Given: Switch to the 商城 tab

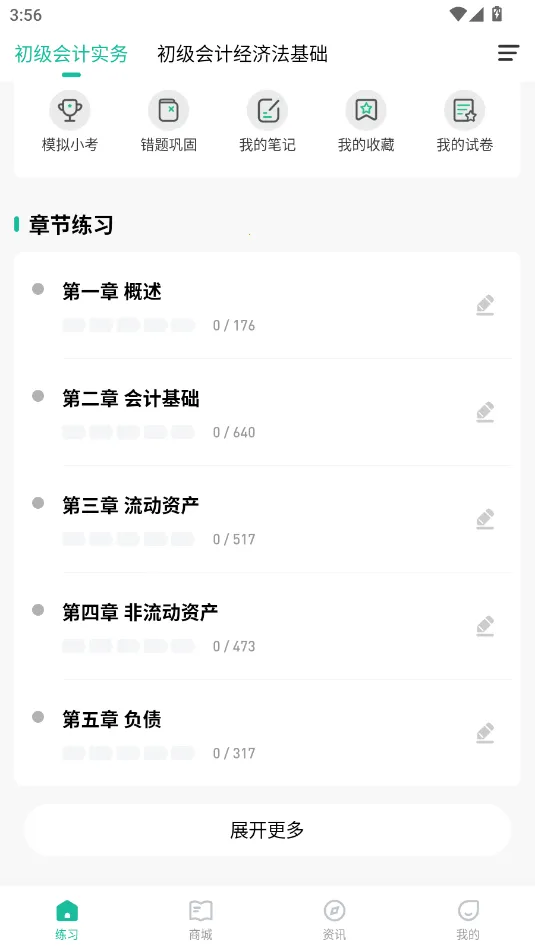Looking at the screenshot, I should 201,919.
